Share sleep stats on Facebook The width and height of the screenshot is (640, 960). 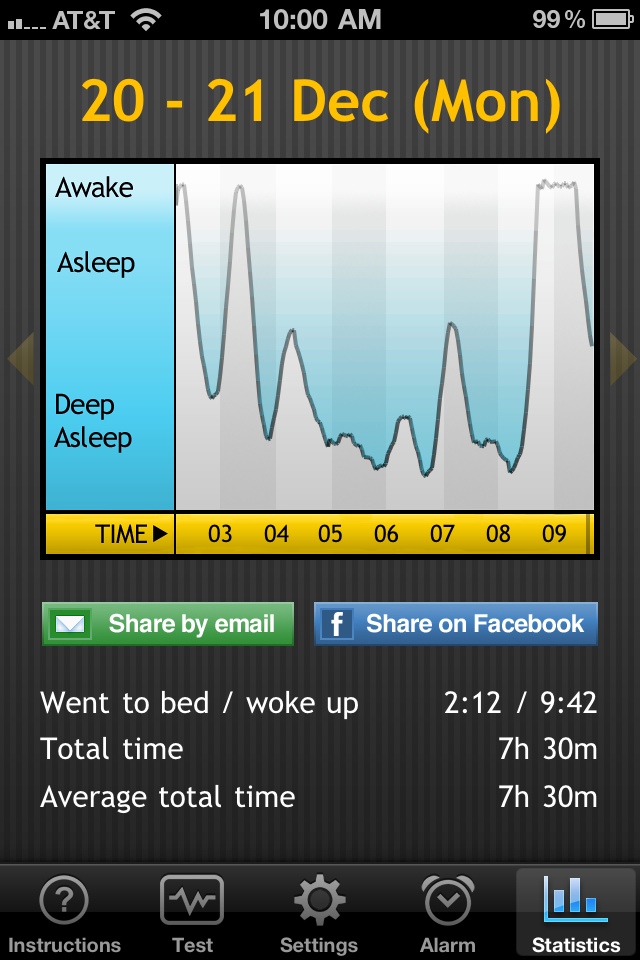click(x=456, y=624)
